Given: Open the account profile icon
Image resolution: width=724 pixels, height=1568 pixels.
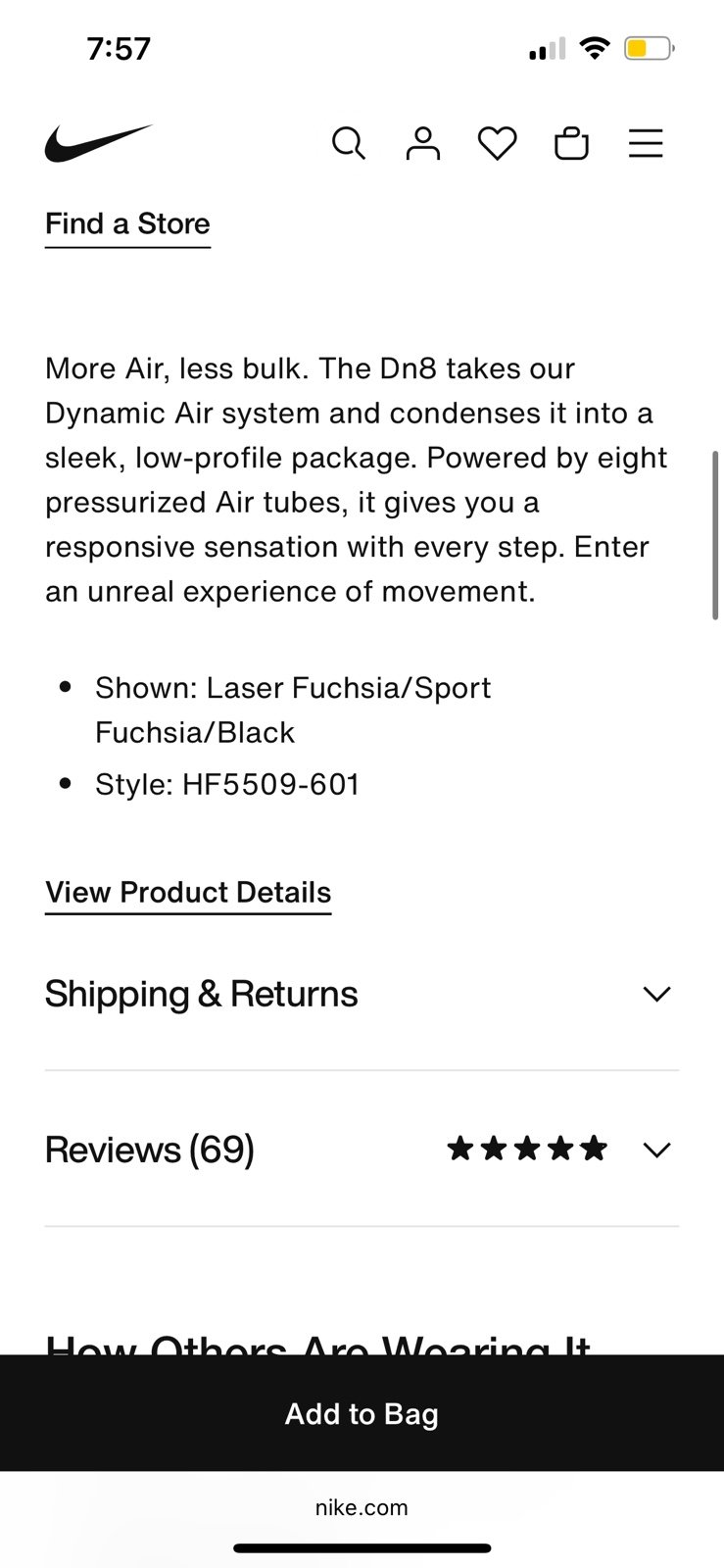Looking at the screenshot, I should (x=423, y=144).
